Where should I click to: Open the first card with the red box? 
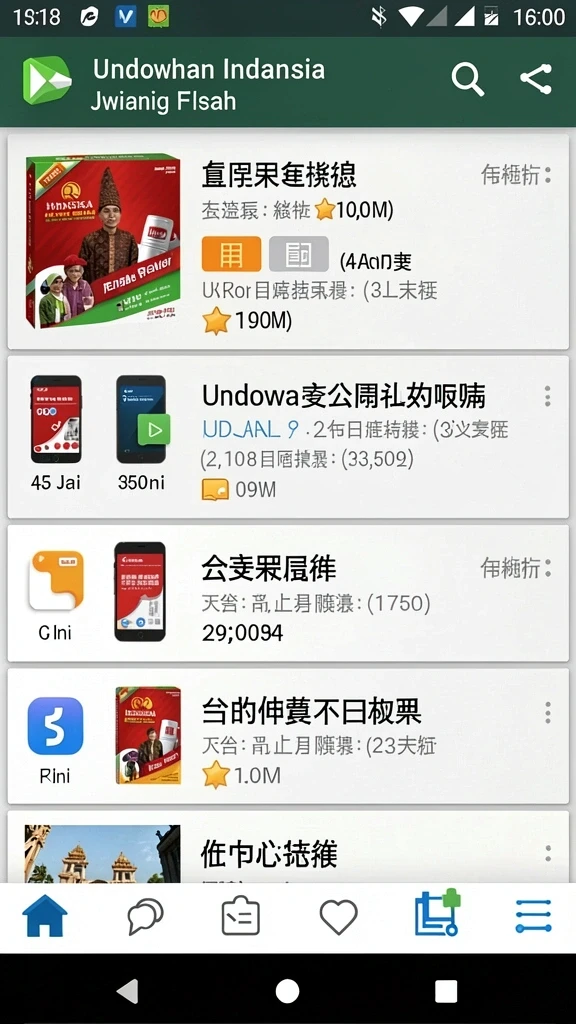(x=288, y=242)
